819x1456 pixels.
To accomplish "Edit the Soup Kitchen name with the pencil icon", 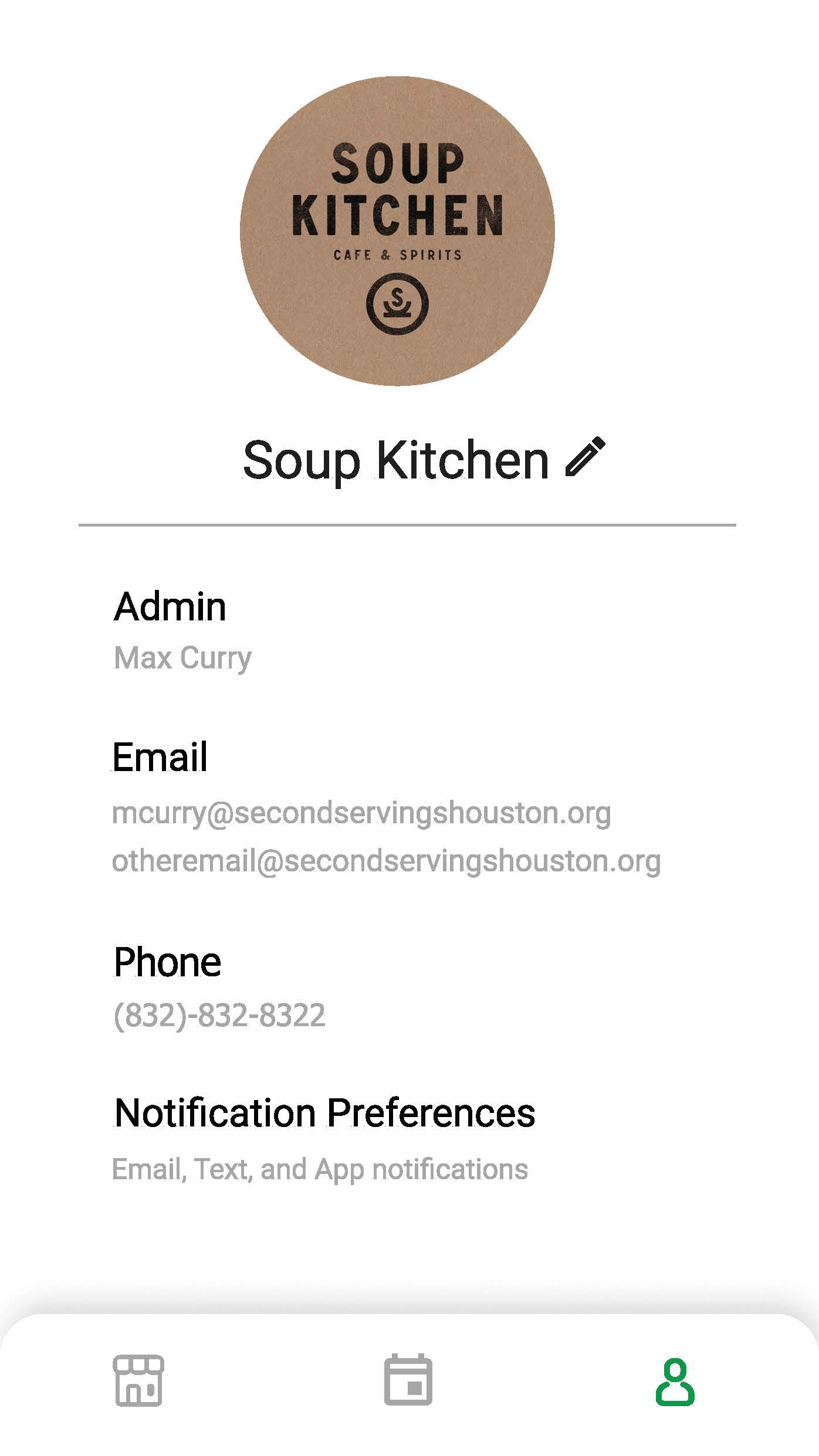I will (x=585, y=456).
